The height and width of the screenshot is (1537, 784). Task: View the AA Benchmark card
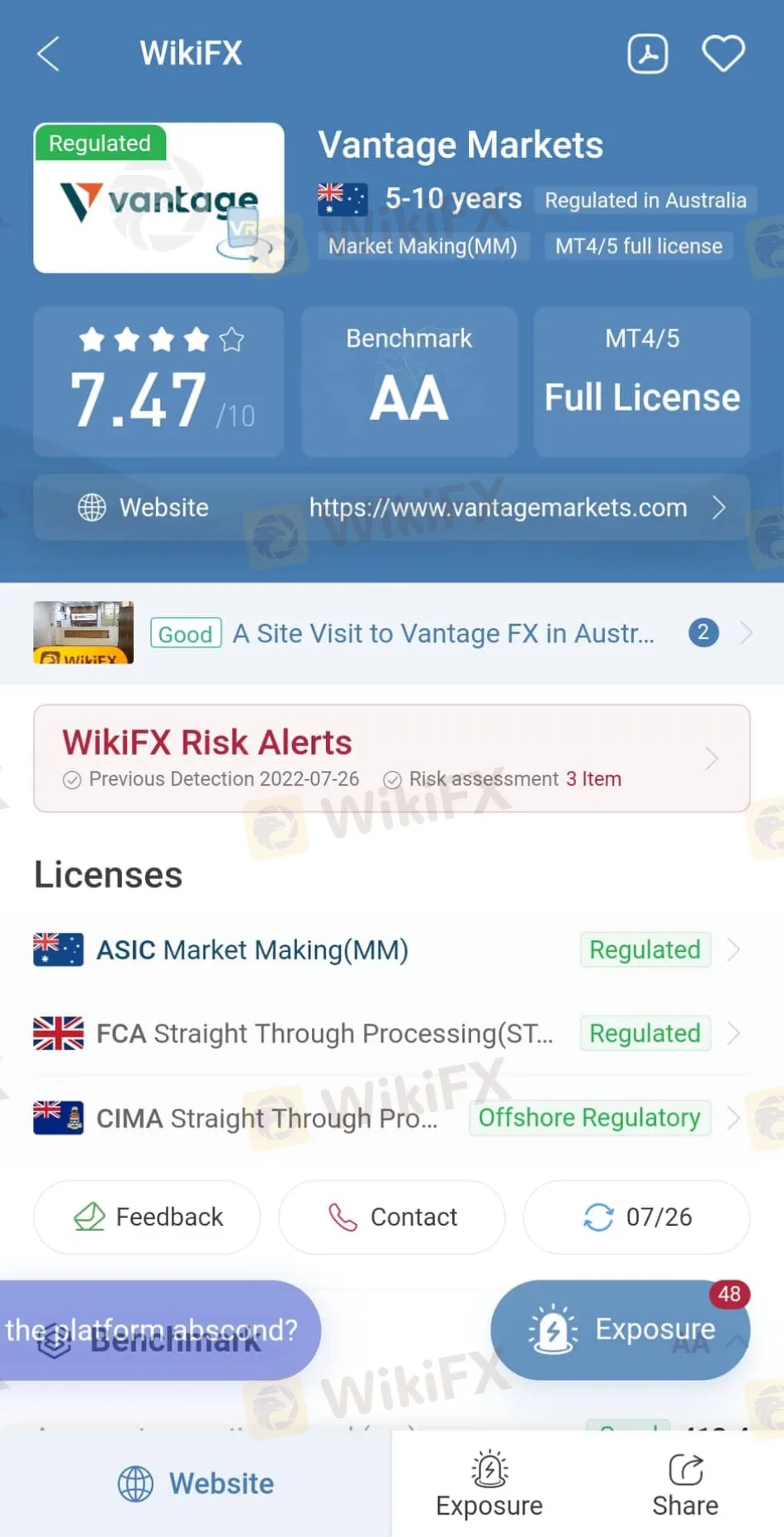[x=409, y=382]
